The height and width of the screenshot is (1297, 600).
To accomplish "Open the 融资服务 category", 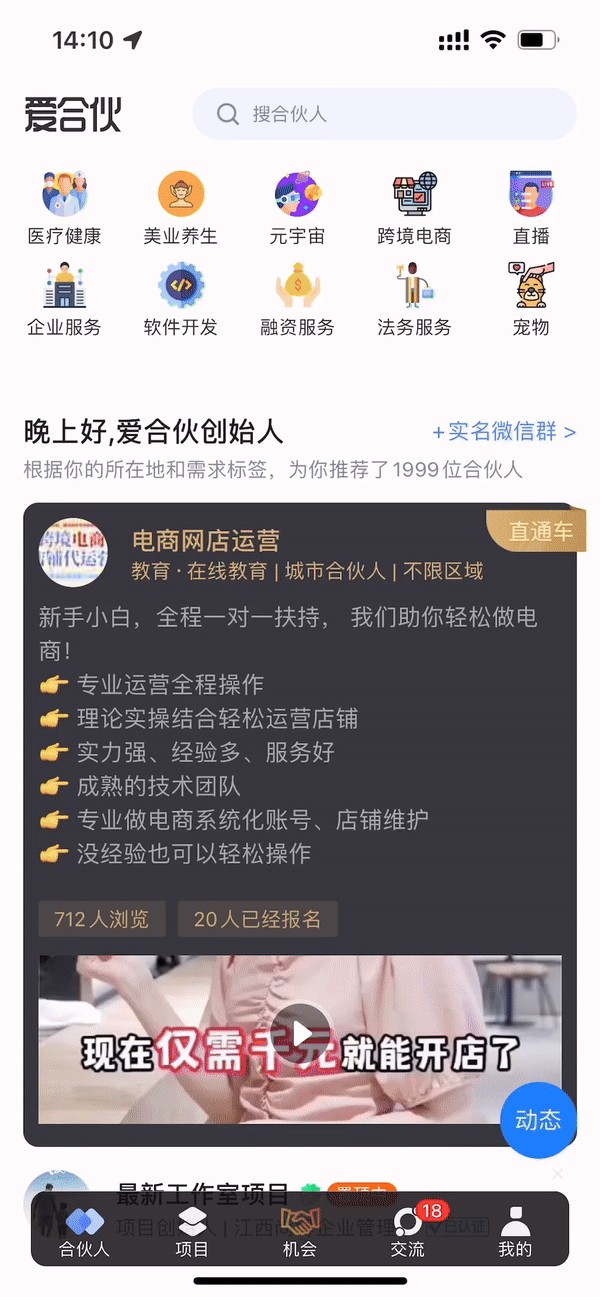I will pos(297,299).
